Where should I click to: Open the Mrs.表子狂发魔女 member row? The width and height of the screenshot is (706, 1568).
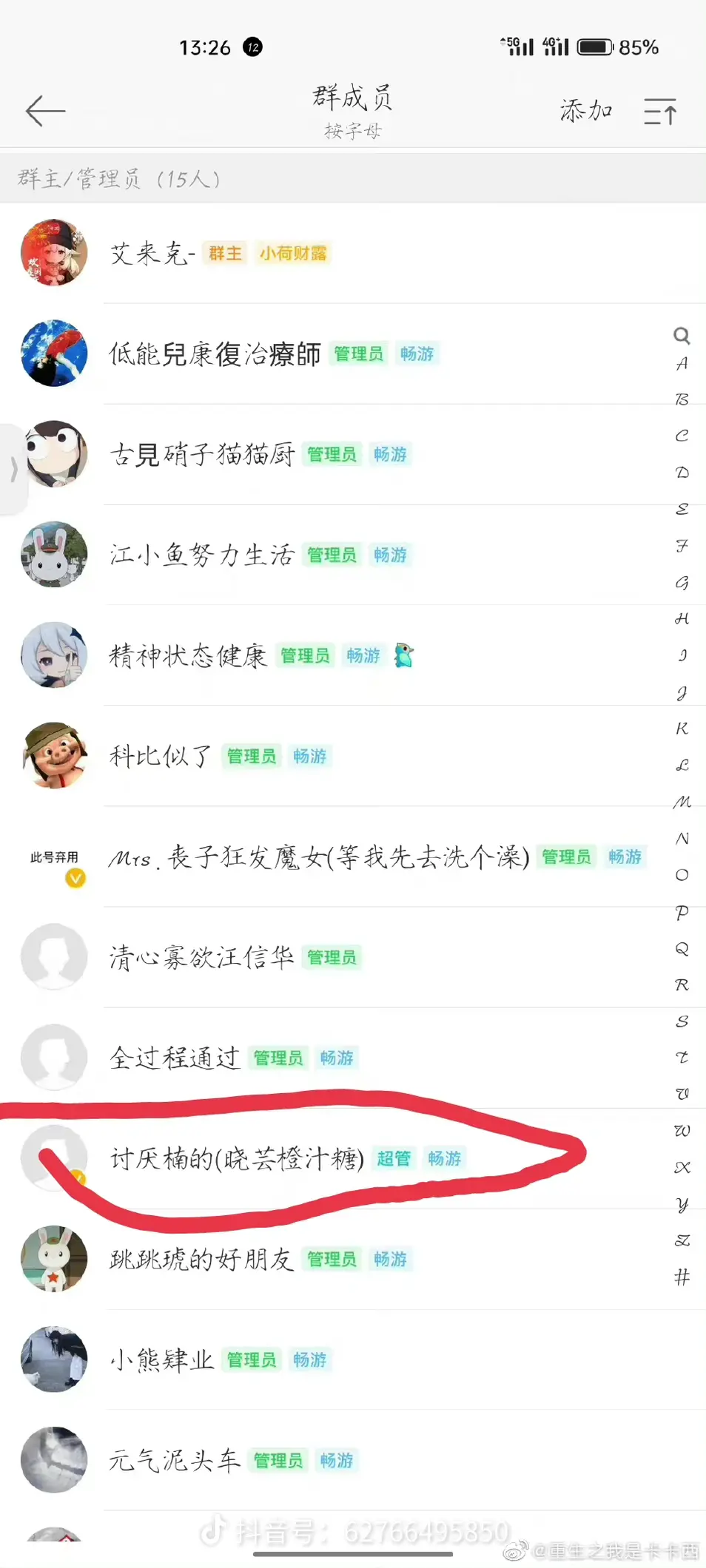point(318,857)
